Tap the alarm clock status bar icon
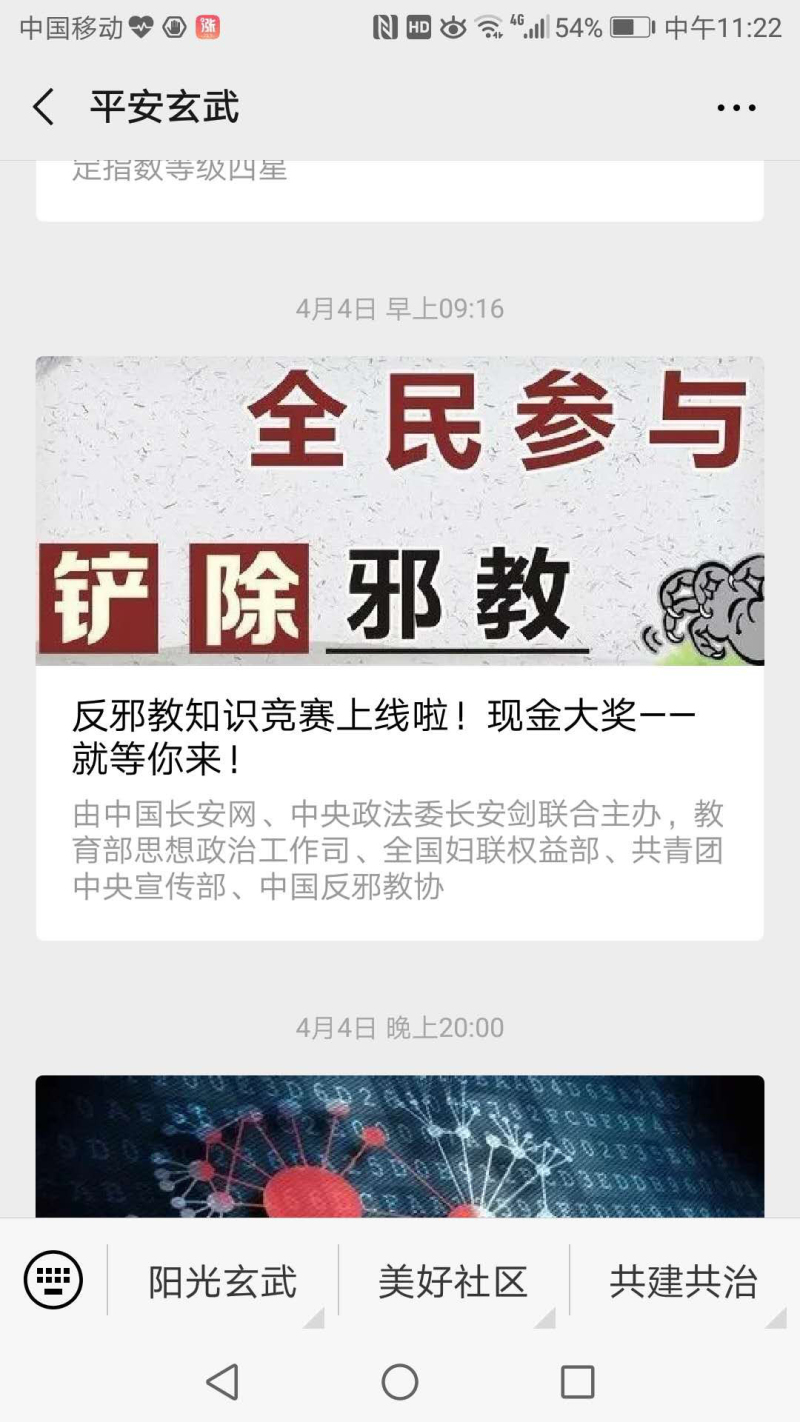The width and height of the screenshot is (800, 1422). [454, 28]
